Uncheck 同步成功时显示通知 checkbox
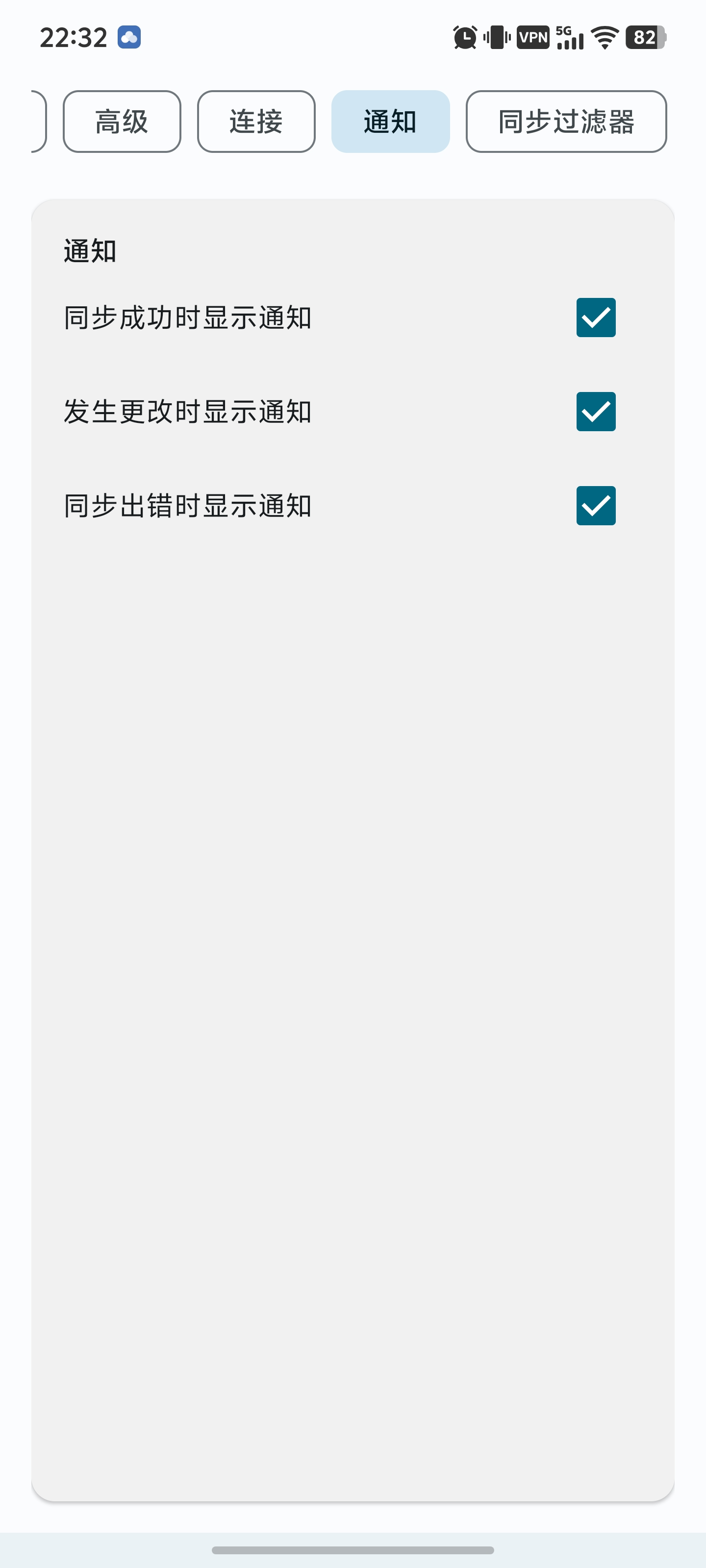This screenshot has width=706, height=1568. [596, 318]
